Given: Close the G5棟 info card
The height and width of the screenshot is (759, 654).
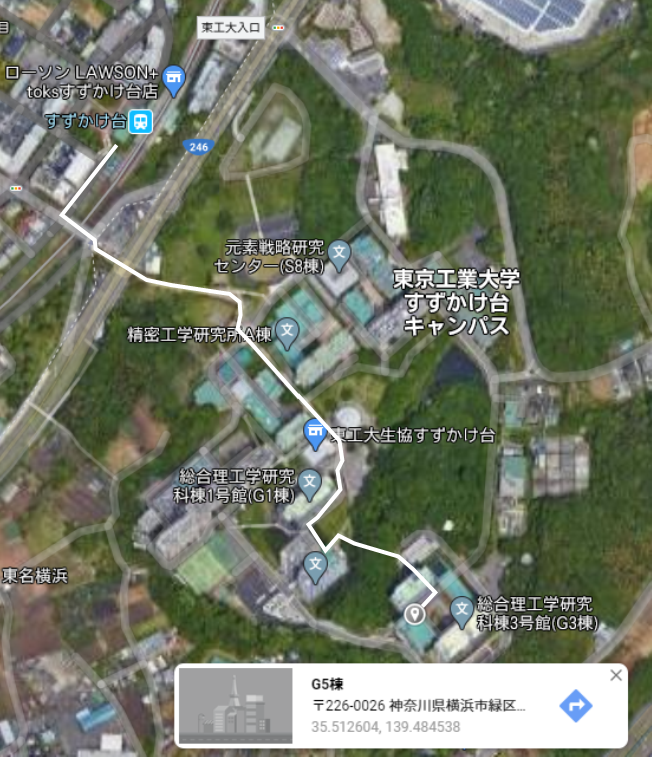Looking at the screenshot, I should [616, 675].
